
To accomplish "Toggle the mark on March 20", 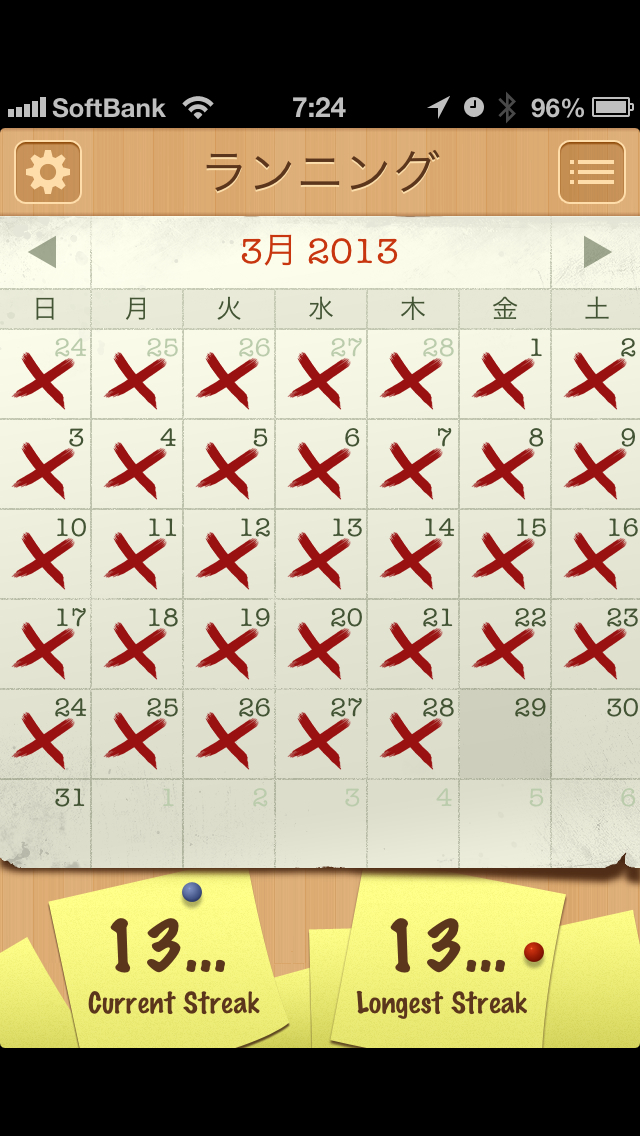I will (321, 645).
